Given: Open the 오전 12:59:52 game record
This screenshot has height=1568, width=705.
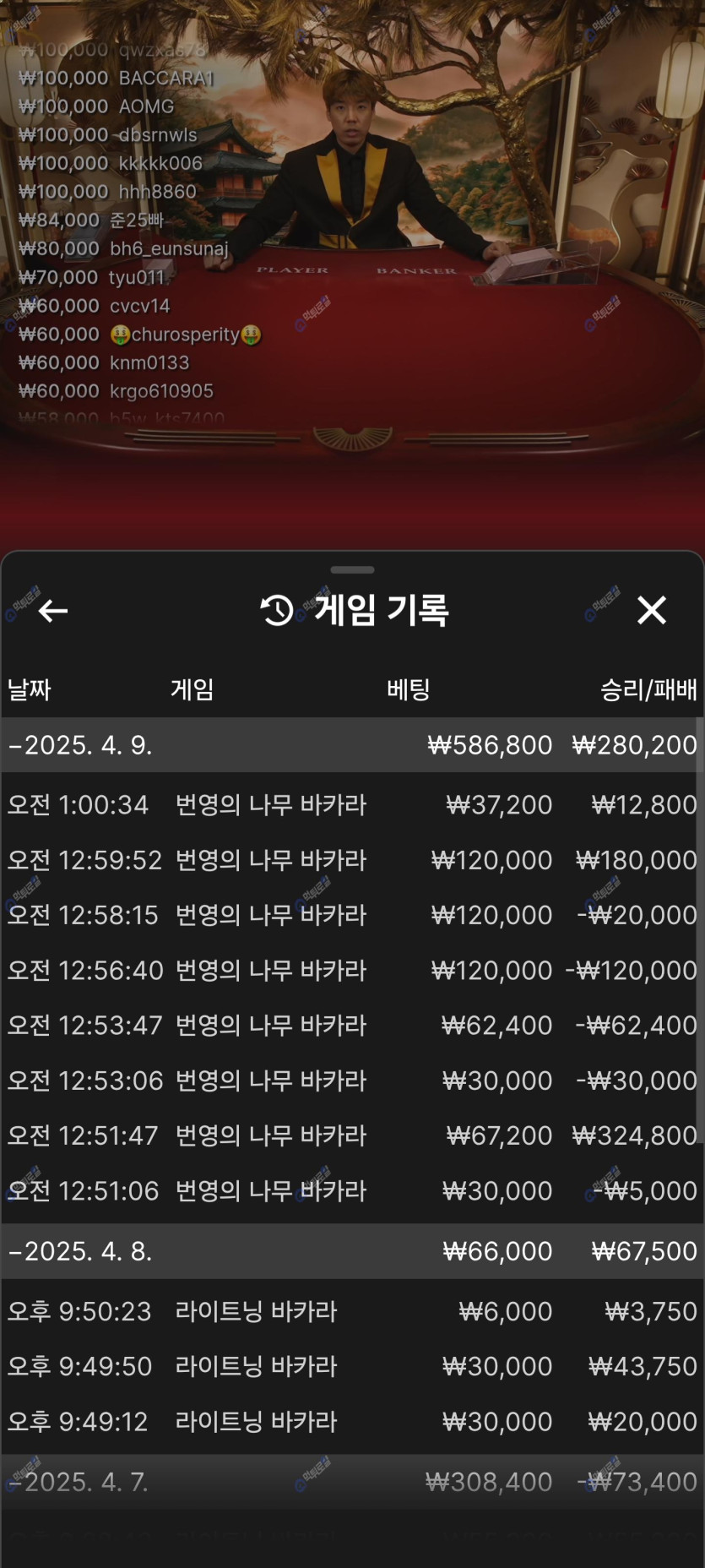Looking at the screenshot, I should (x=352, y=860).
